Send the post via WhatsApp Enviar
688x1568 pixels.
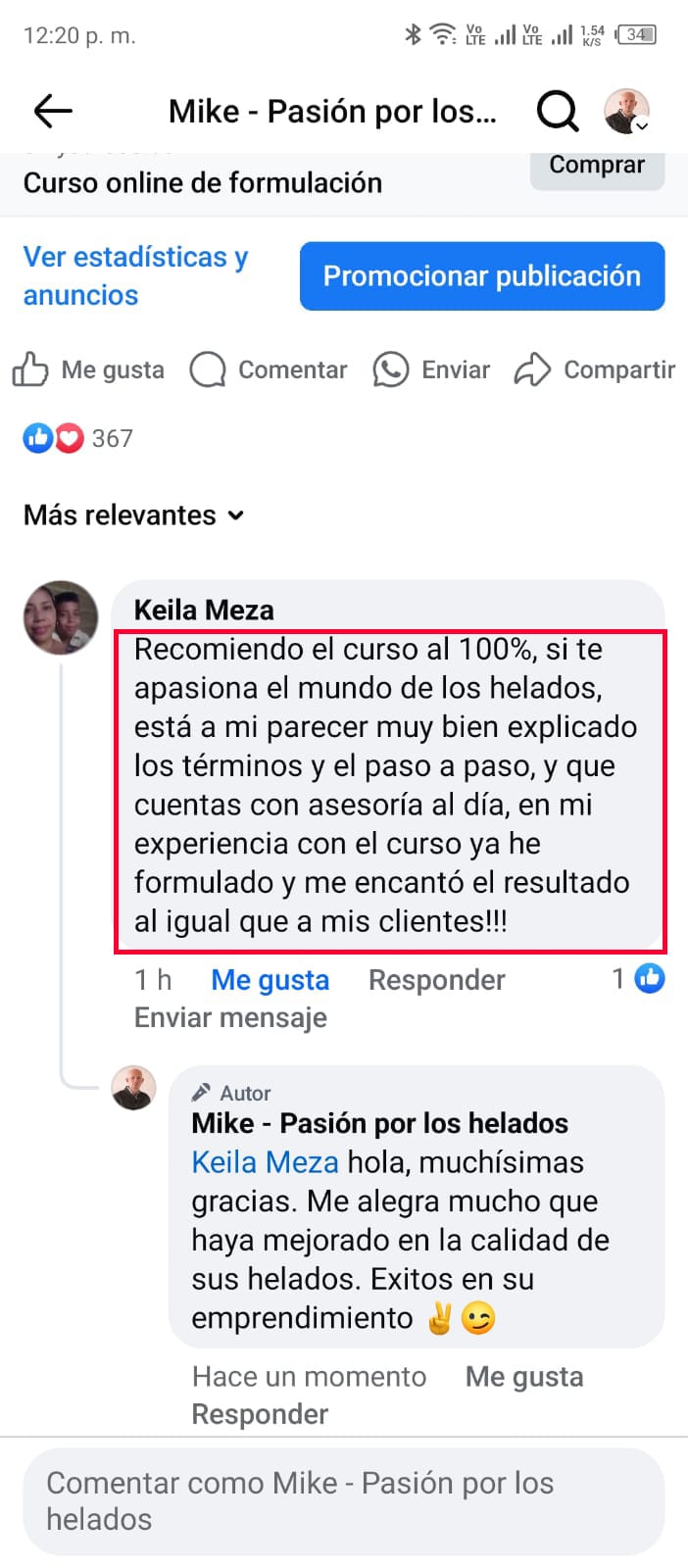[431, 369]
